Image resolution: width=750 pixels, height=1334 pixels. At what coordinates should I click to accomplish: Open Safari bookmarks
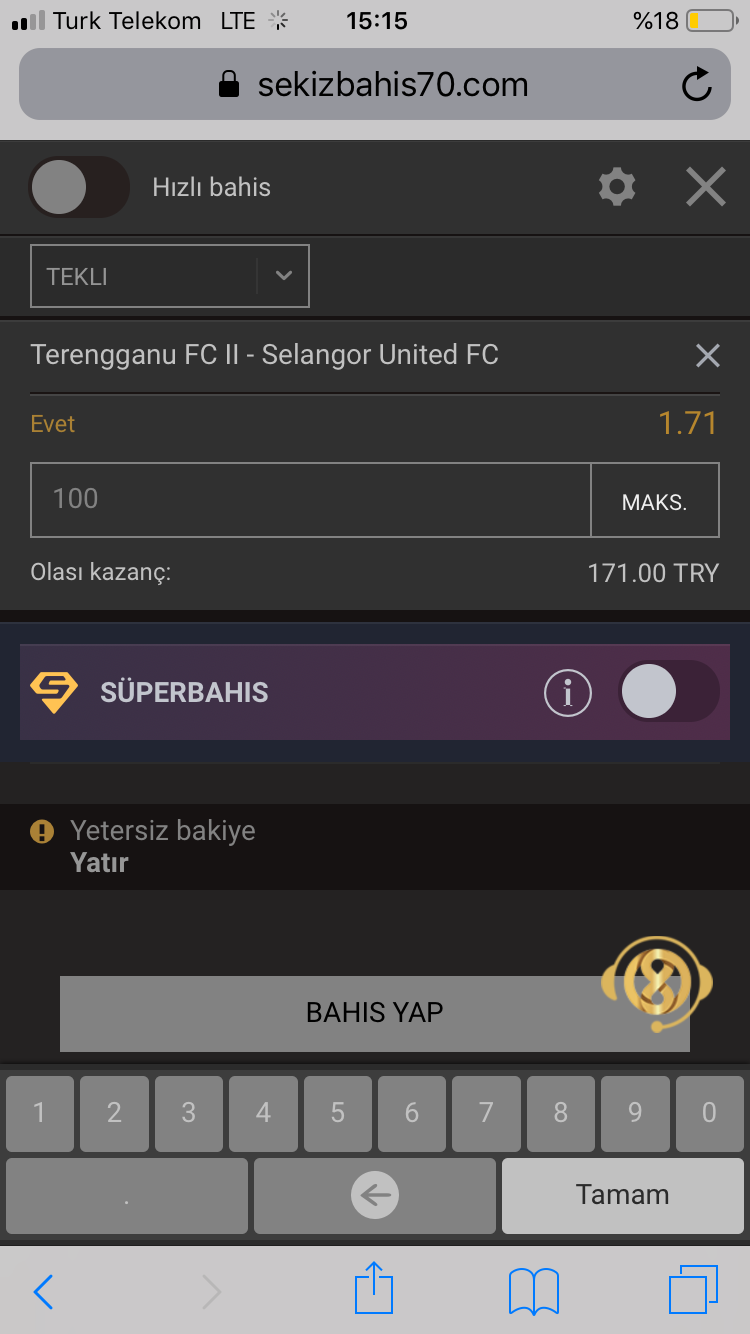coord(534,1292)
